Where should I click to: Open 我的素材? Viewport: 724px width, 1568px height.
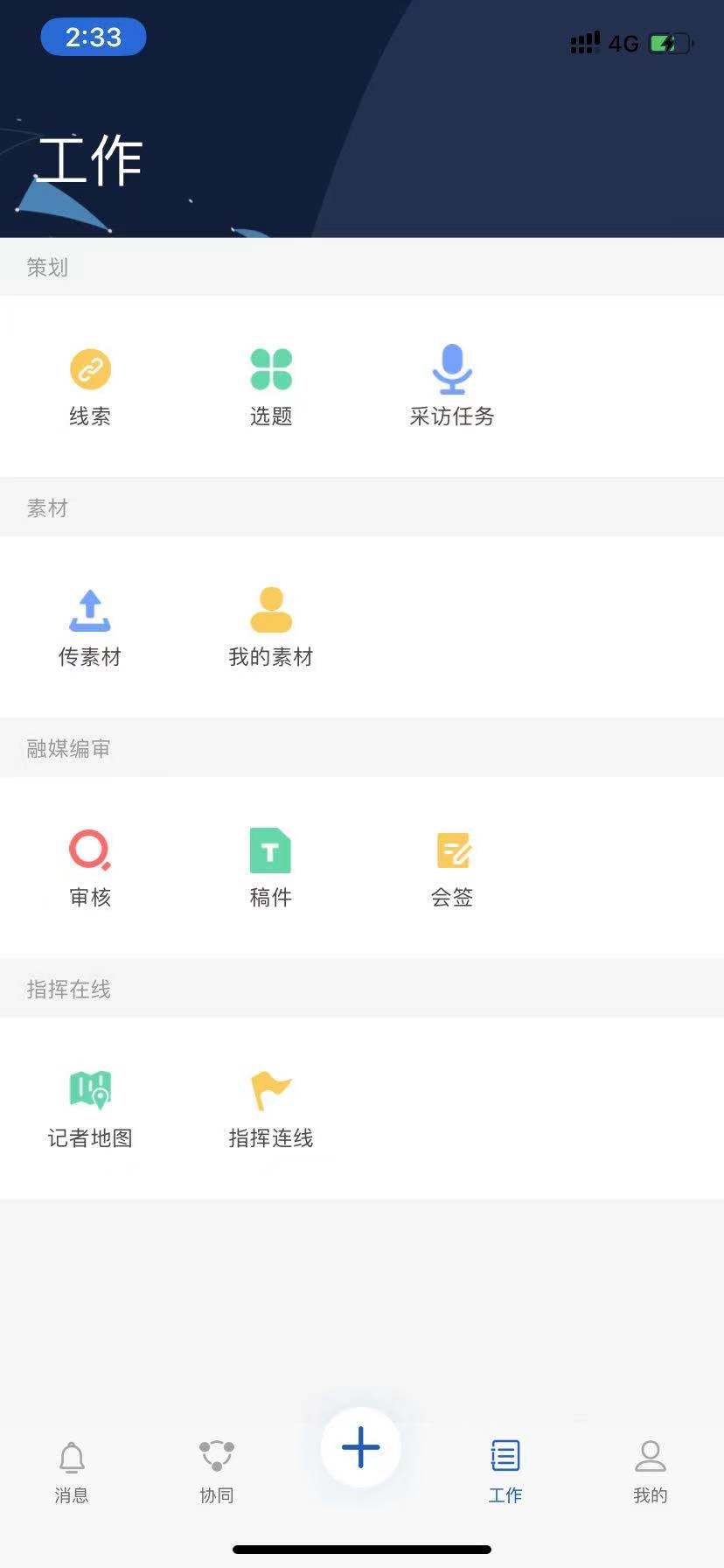point(271,626)
